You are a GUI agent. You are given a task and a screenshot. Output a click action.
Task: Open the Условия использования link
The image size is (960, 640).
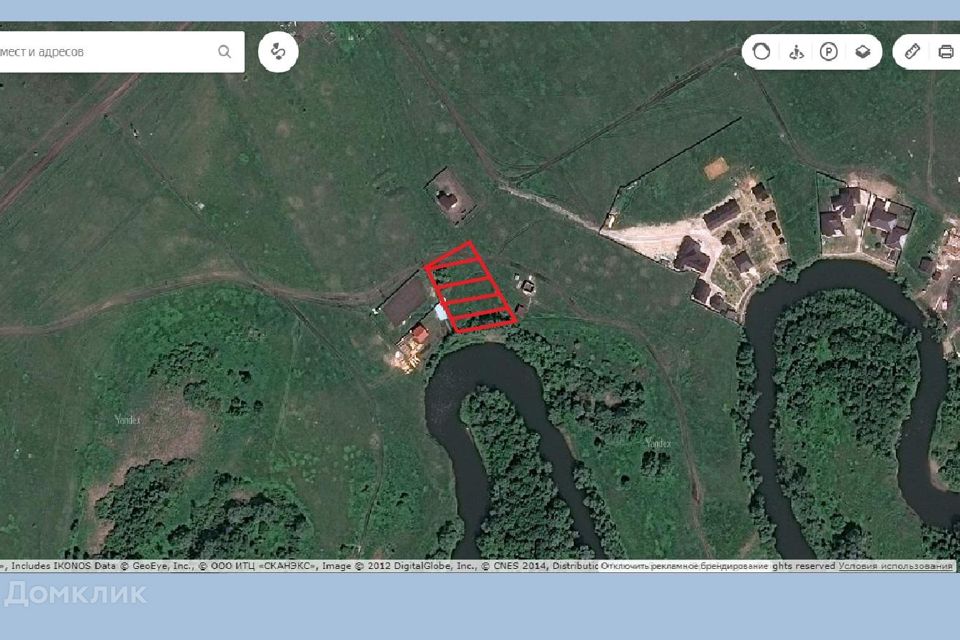point(896,566)
